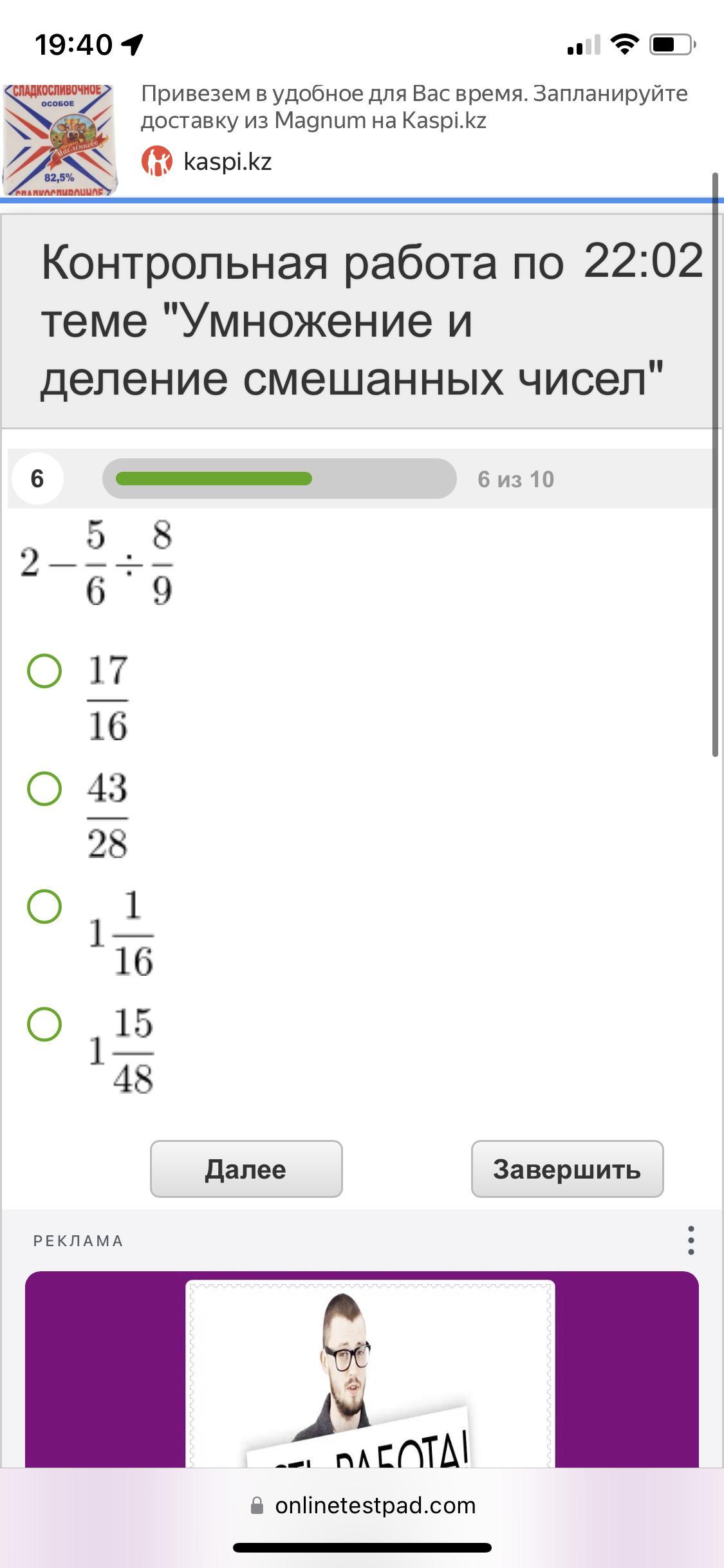Finish the test with Завершить
The height and width of the screenshot is (1568, 724).
567,1169
